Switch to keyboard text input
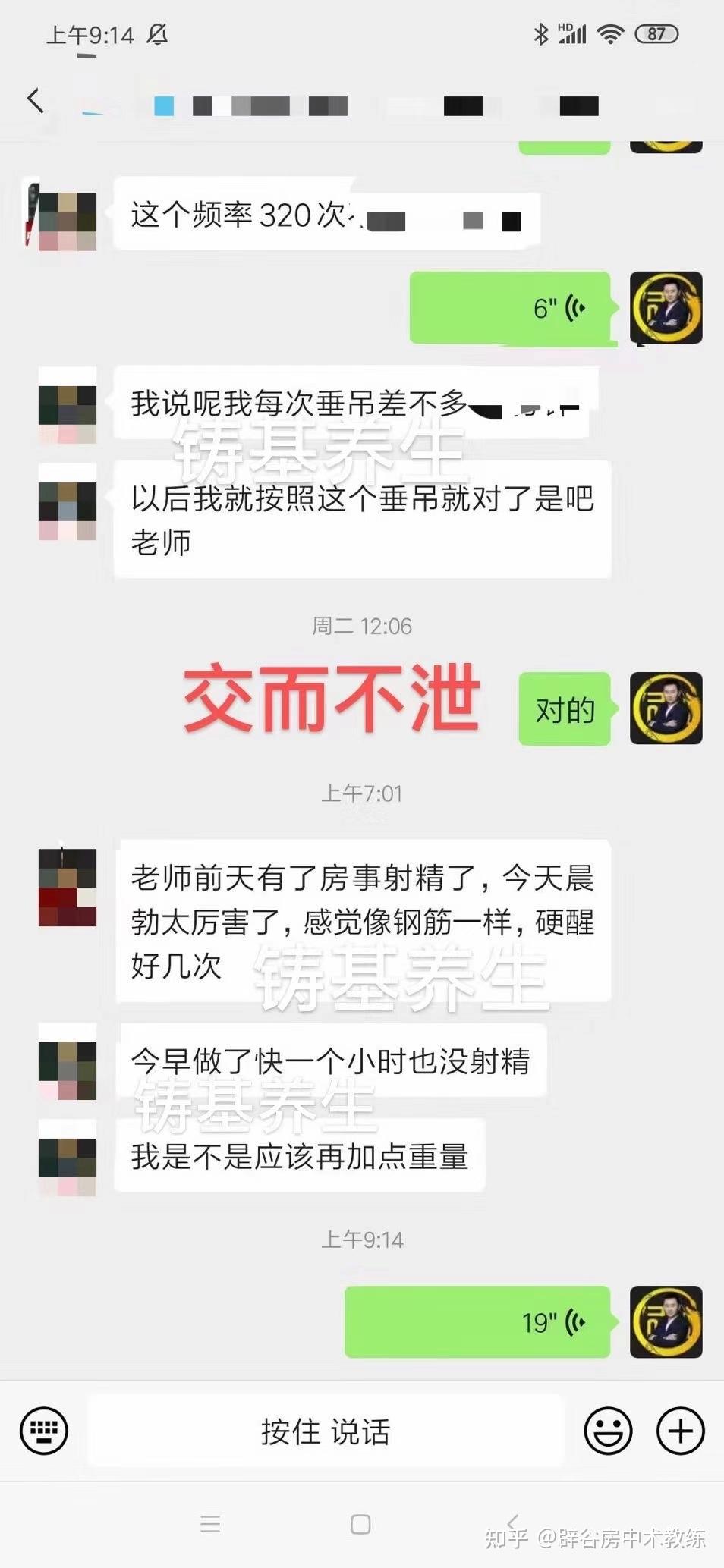 coord(44,1431)
